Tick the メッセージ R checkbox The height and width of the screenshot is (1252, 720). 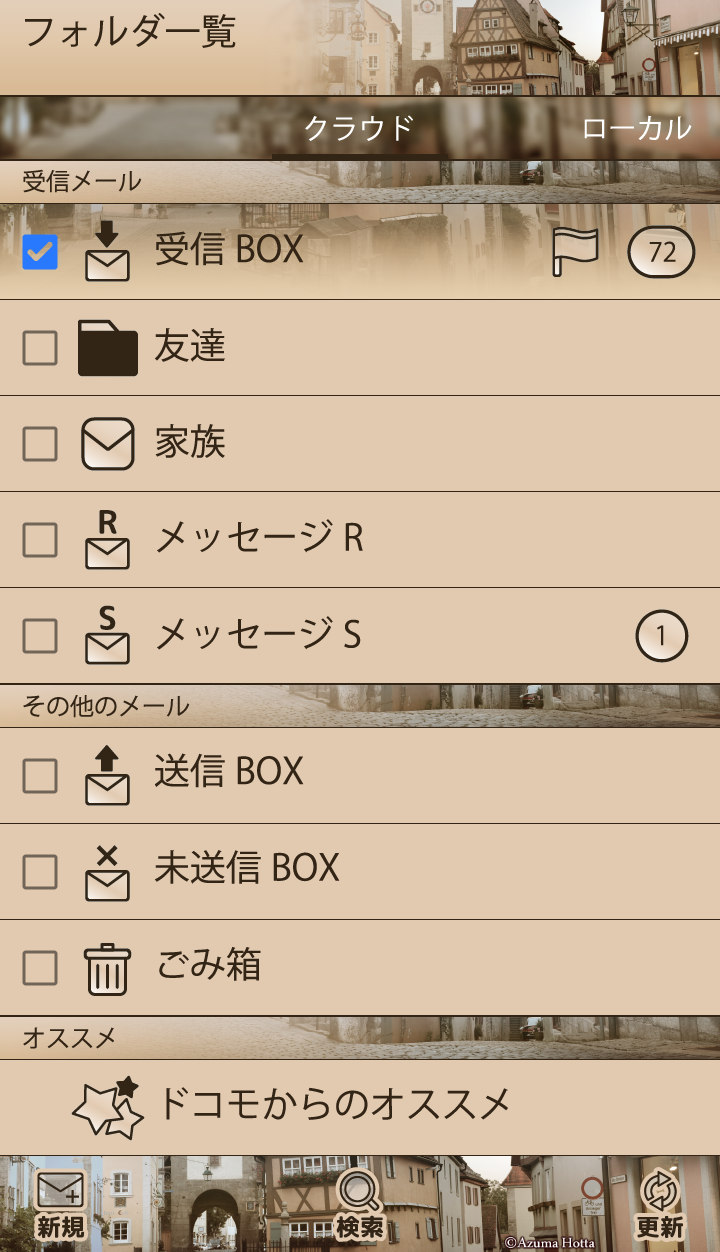click(x=40, y=540)
